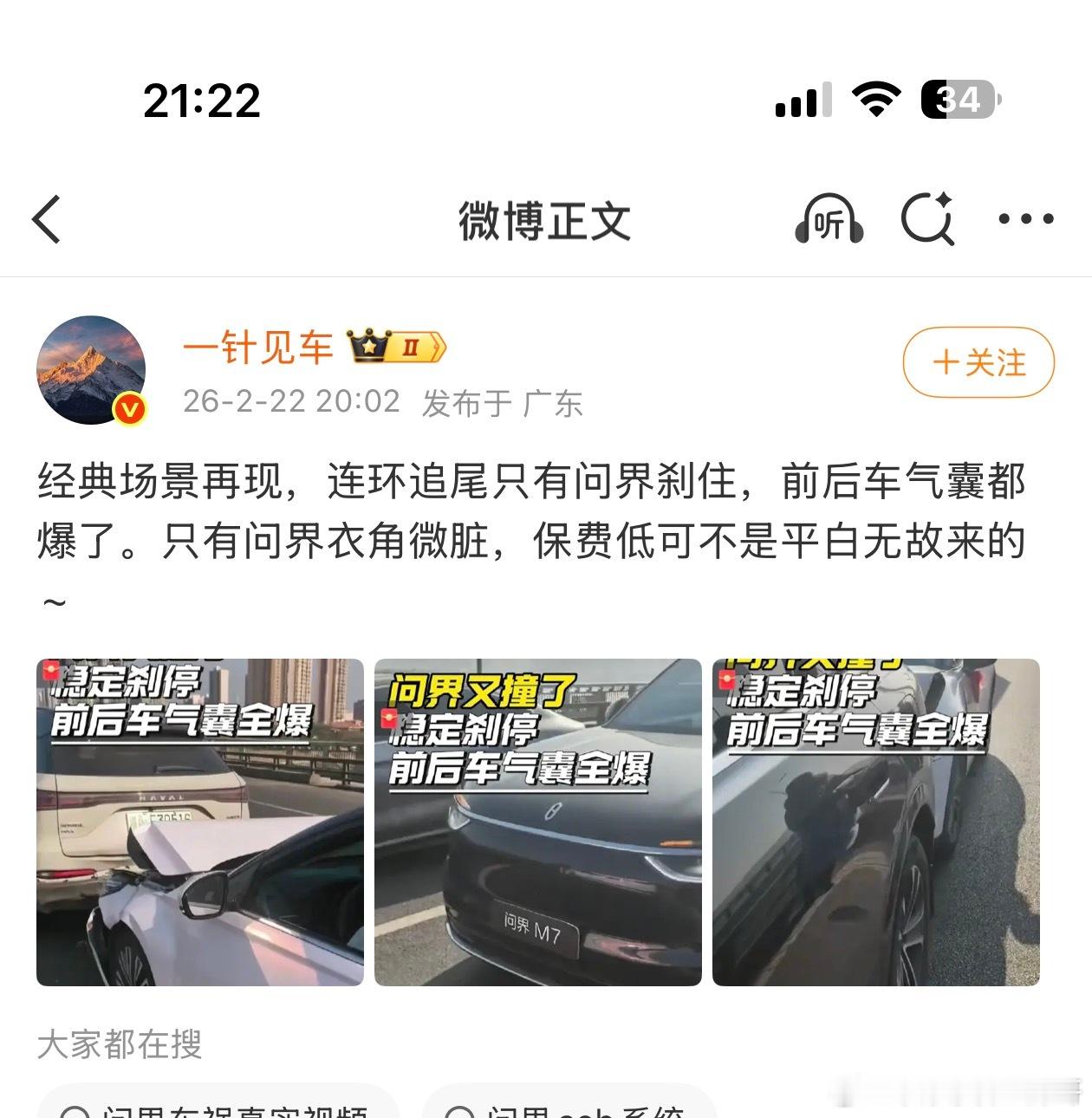The width and height of the screenshot is (1092, 1118).
Task: Tap the orange V verified badge on the avatar
Action: pos(128,405)
